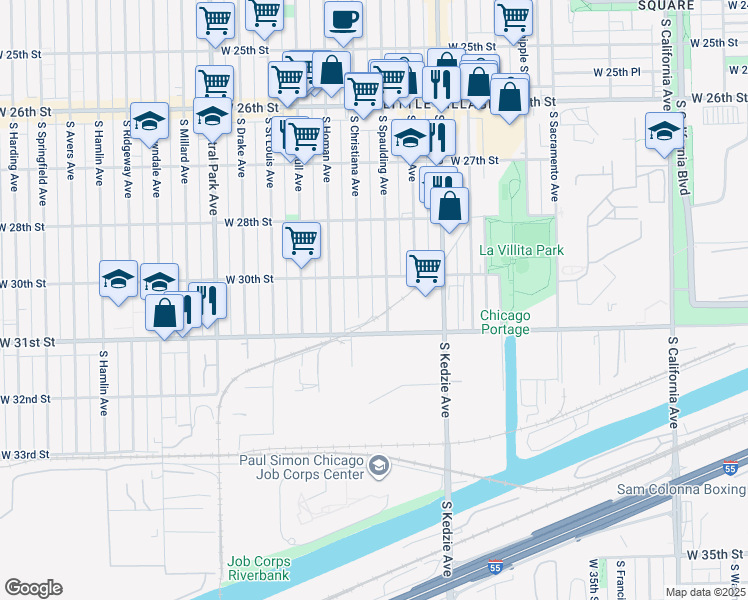Select the shopping cart marker on W 28th St
This screenshot has height=600, width=748.
tap(302, 241)
